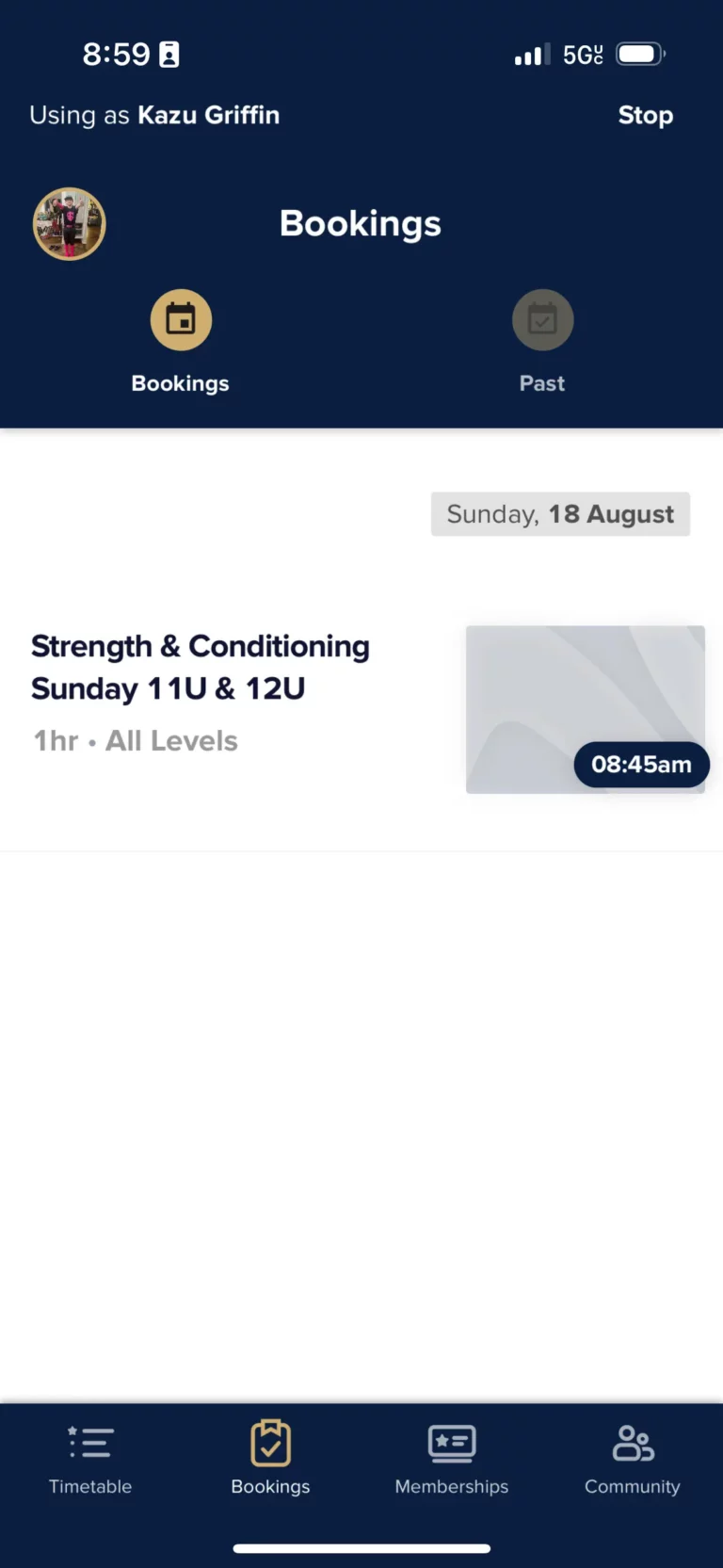Image resolution: width=723 pixels, height=1568 pixels.
Task: Switch to the Community section
Action: pos(632,1459)
